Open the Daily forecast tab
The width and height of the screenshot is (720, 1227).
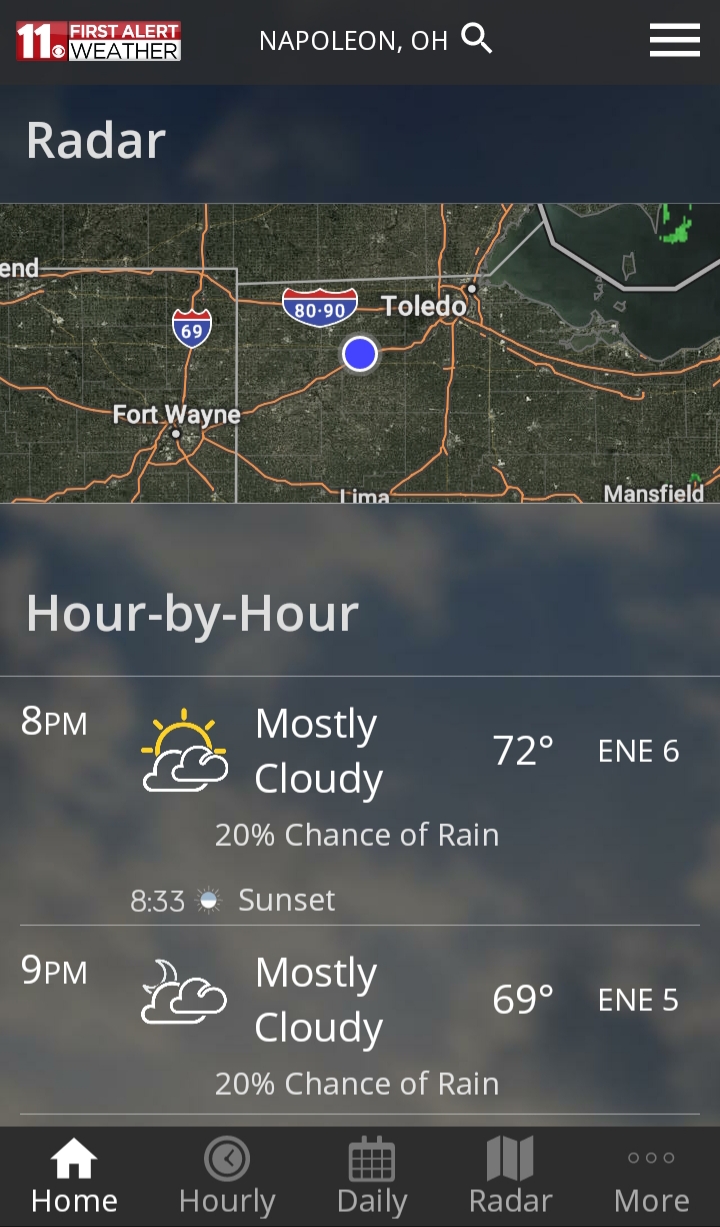pyautogui.click(x=372, y=1177)
